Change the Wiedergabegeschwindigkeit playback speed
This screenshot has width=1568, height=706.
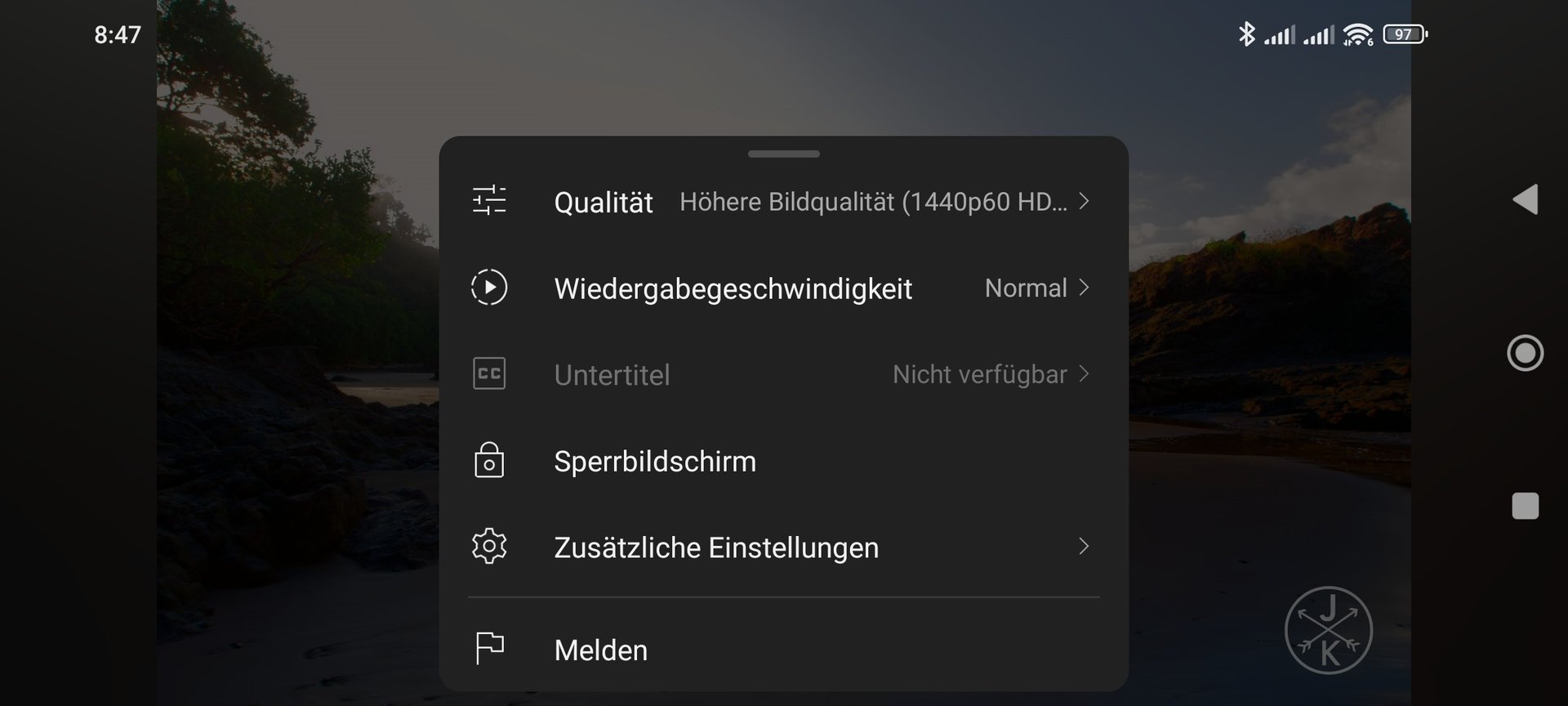coord(782,288)
